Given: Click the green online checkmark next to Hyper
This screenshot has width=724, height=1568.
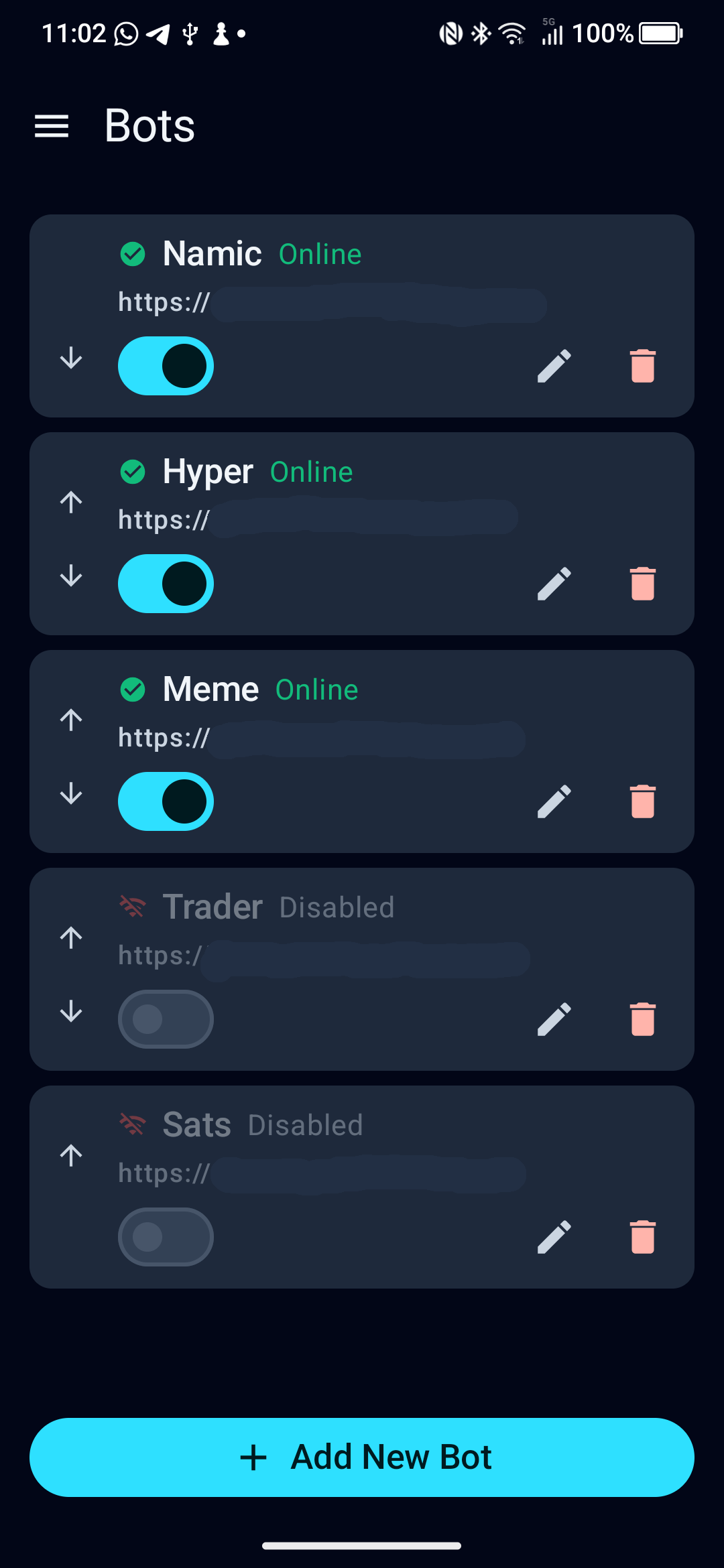Looking at the screenshot, I should click(x=132, y=471).
